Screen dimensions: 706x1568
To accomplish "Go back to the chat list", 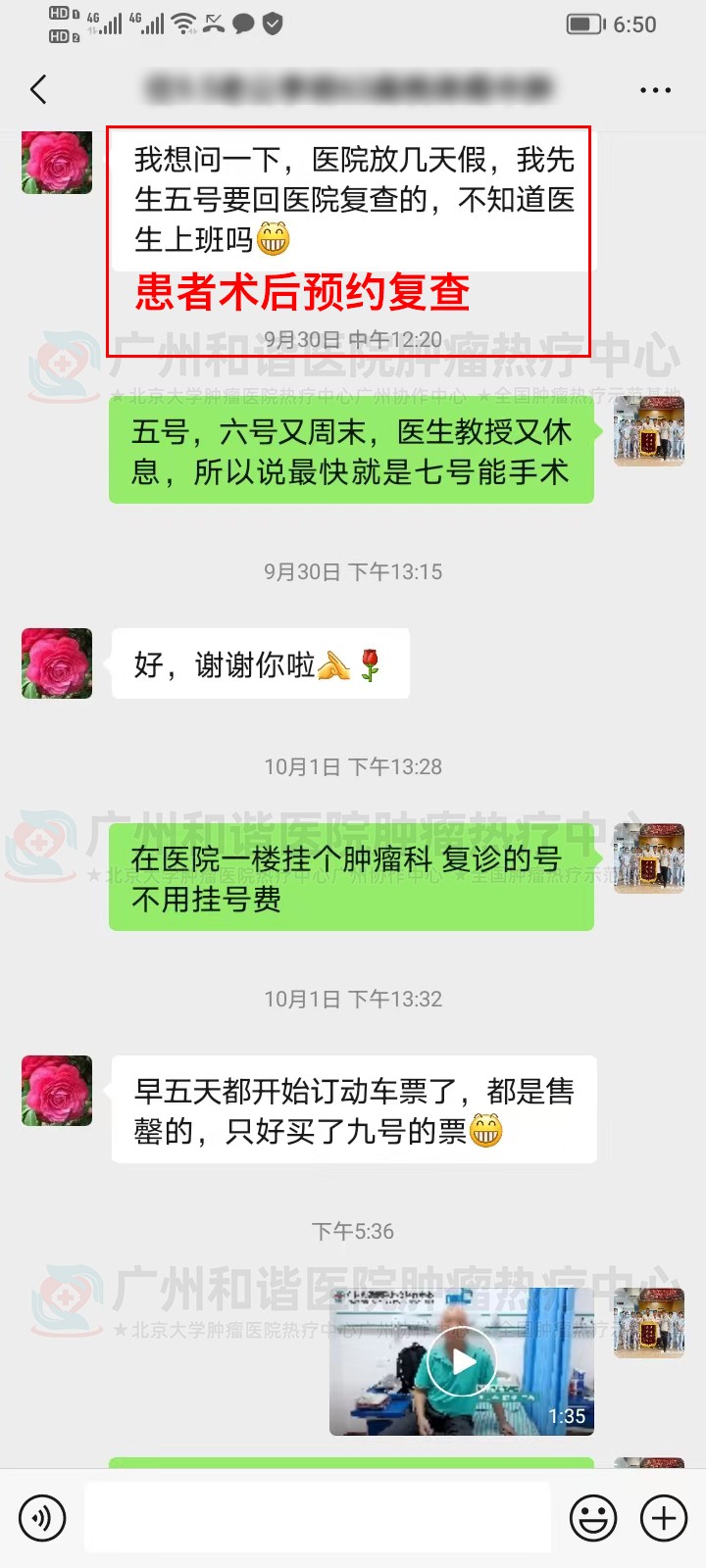I will pyautogui.click(x=38, y=90).
